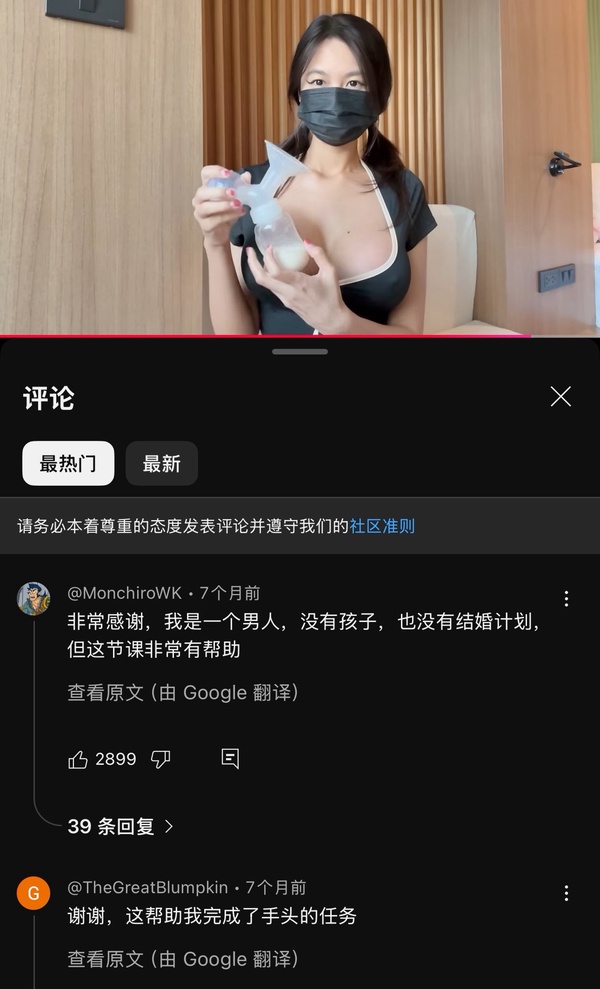Tap the video player above the comments
The width and height of the screenshot is (600, 989).
pyautogui.click(x=300, y=166)
